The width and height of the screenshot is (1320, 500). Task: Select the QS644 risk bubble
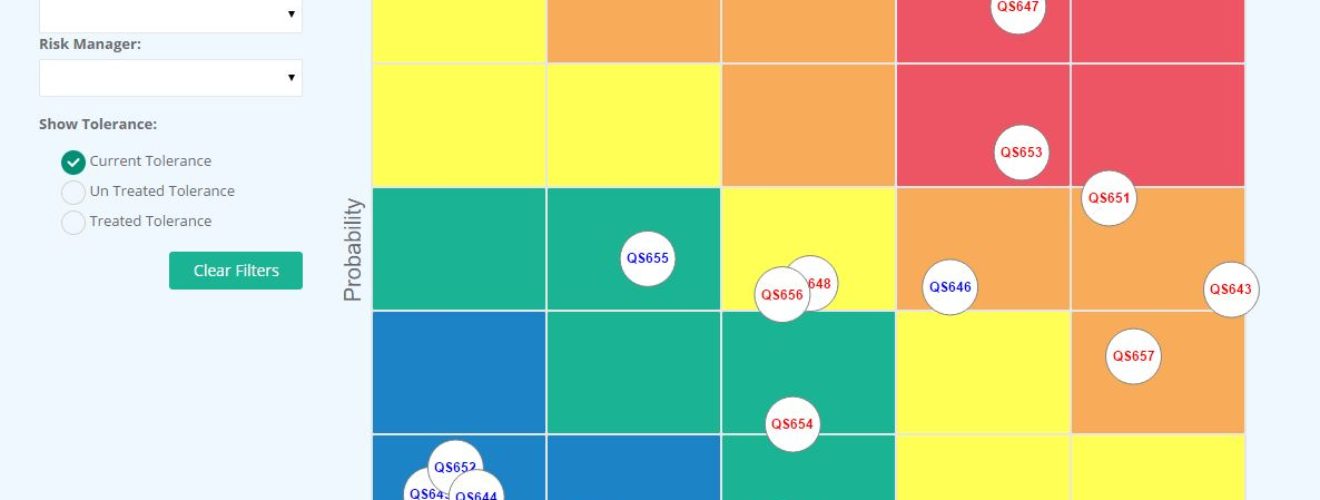478,492
